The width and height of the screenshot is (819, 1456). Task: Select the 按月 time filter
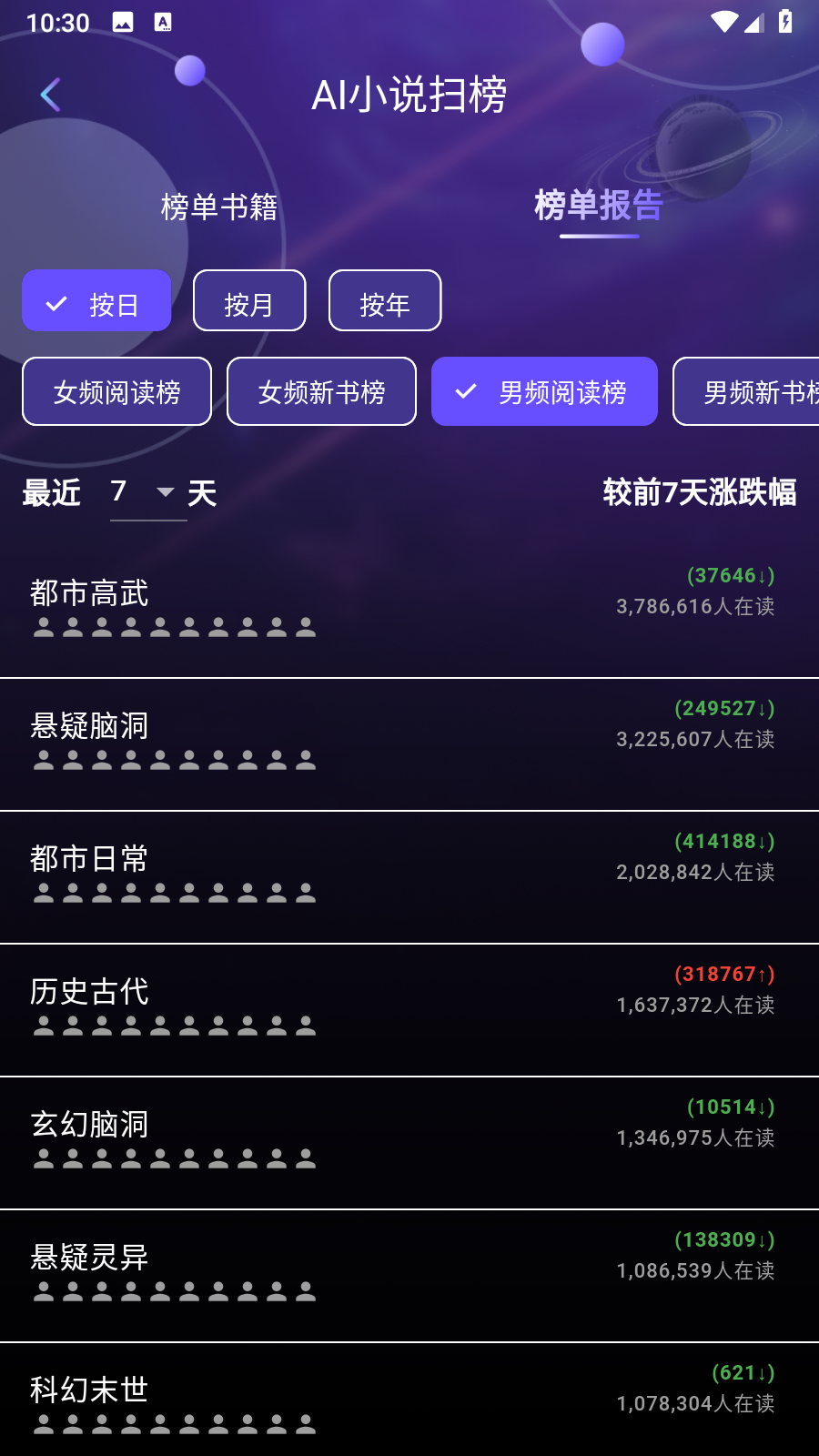[248, 300]
